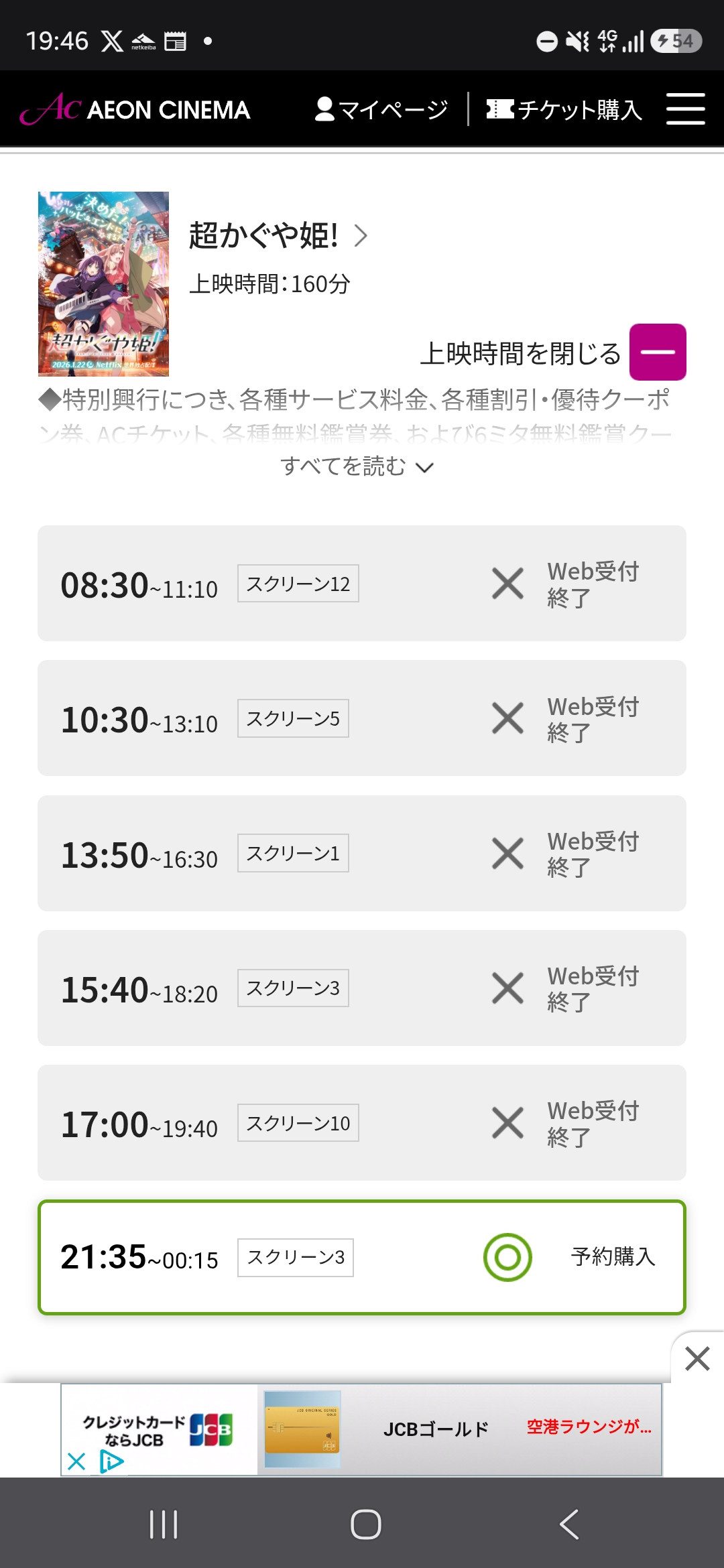Dismiss the bottom ad banner
This screenshot has height=1568, width=724.
[697, 1359]
